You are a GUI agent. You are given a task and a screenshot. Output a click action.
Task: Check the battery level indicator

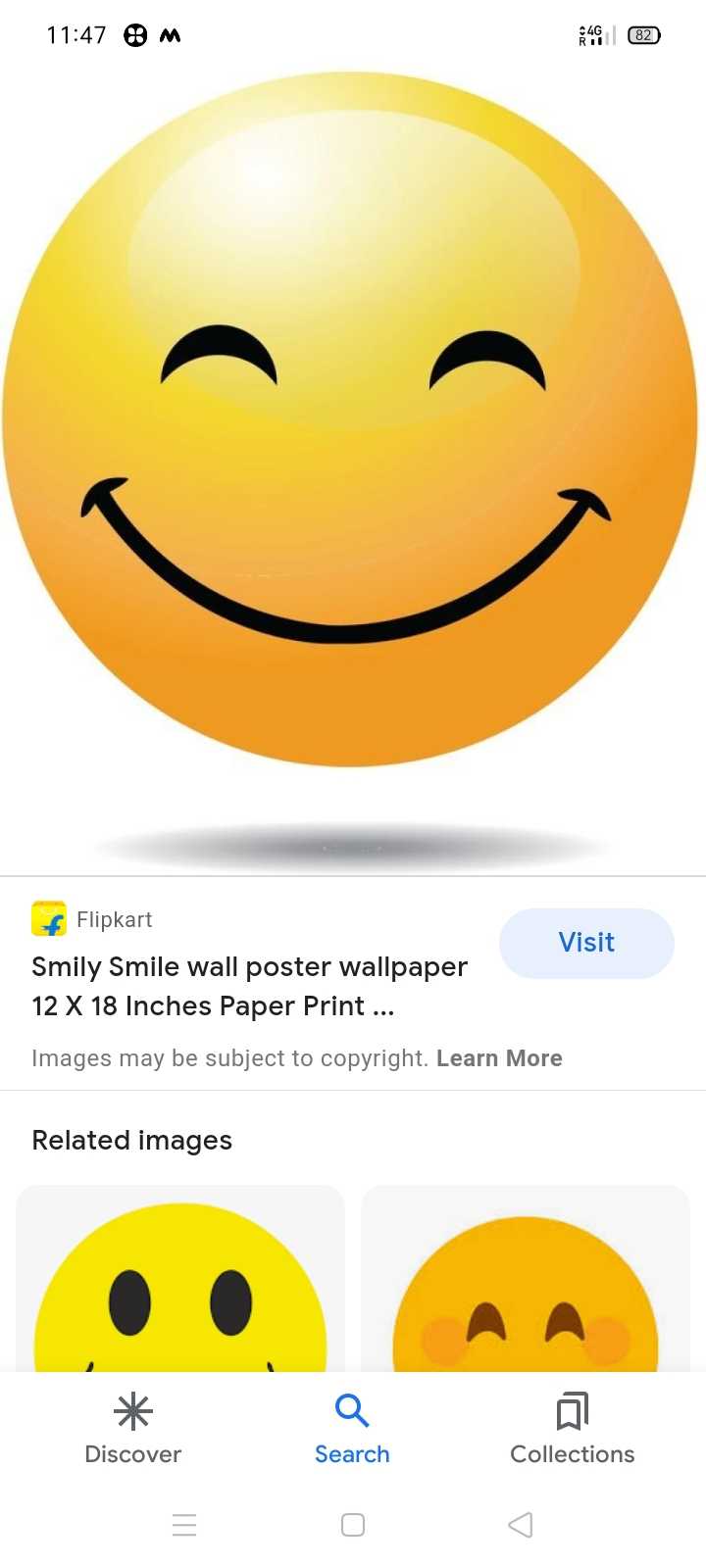[643, 35]
